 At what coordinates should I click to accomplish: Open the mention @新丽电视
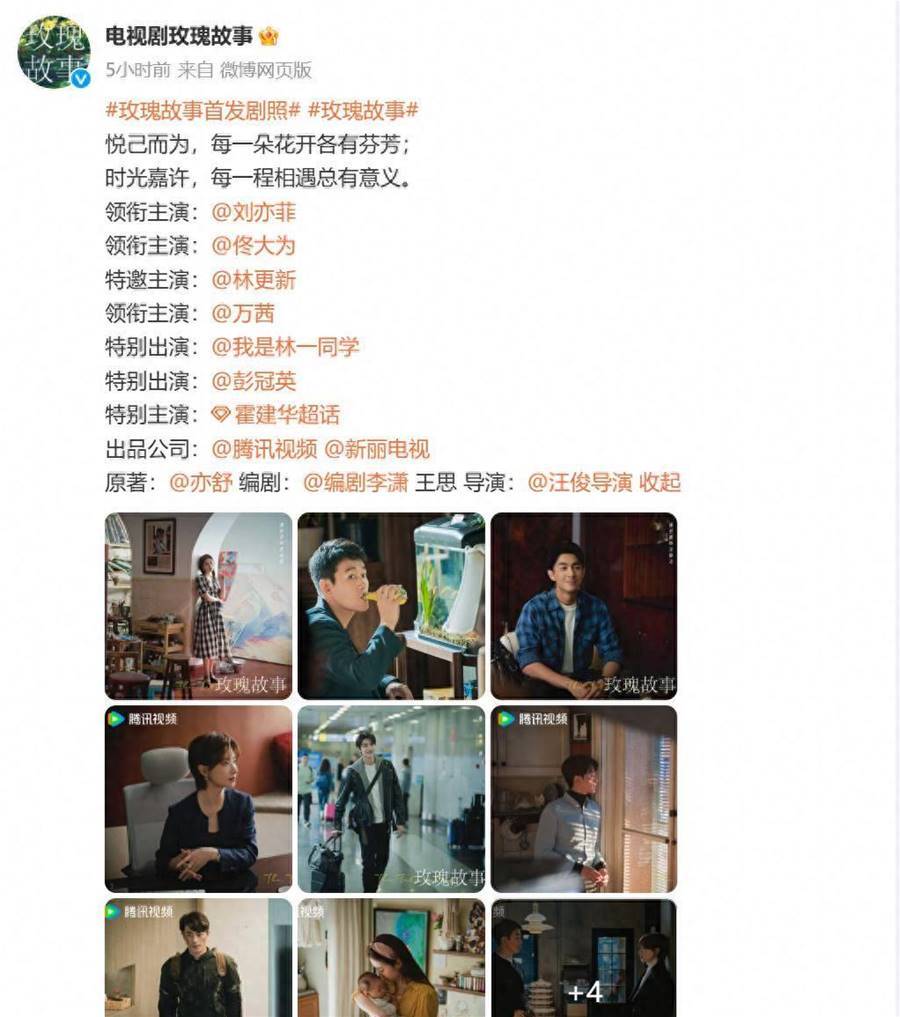click(377, 449)
